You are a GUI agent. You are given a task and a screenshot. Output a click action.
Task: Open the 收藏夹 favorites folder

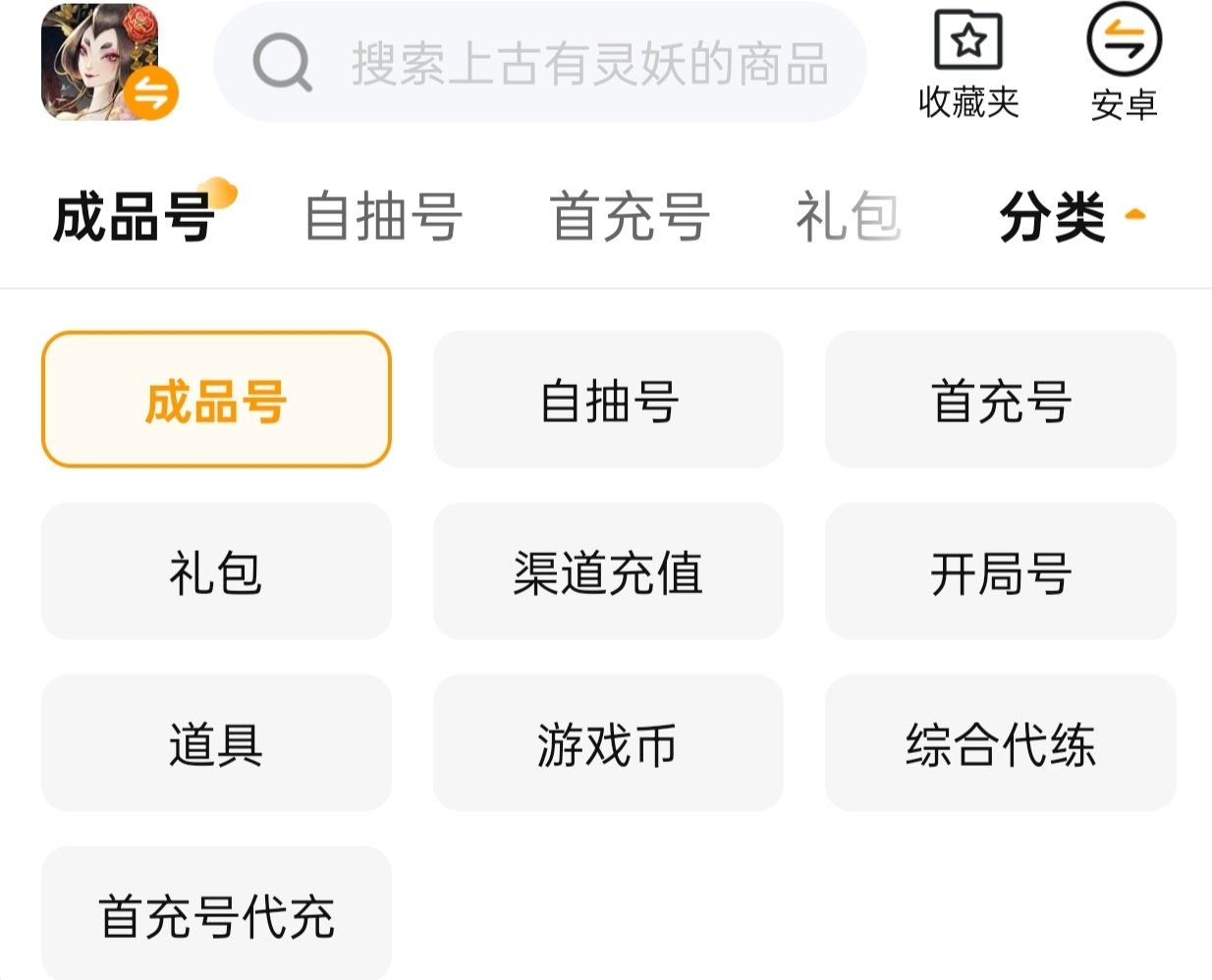pyautogui.click(x=967, y=63)
